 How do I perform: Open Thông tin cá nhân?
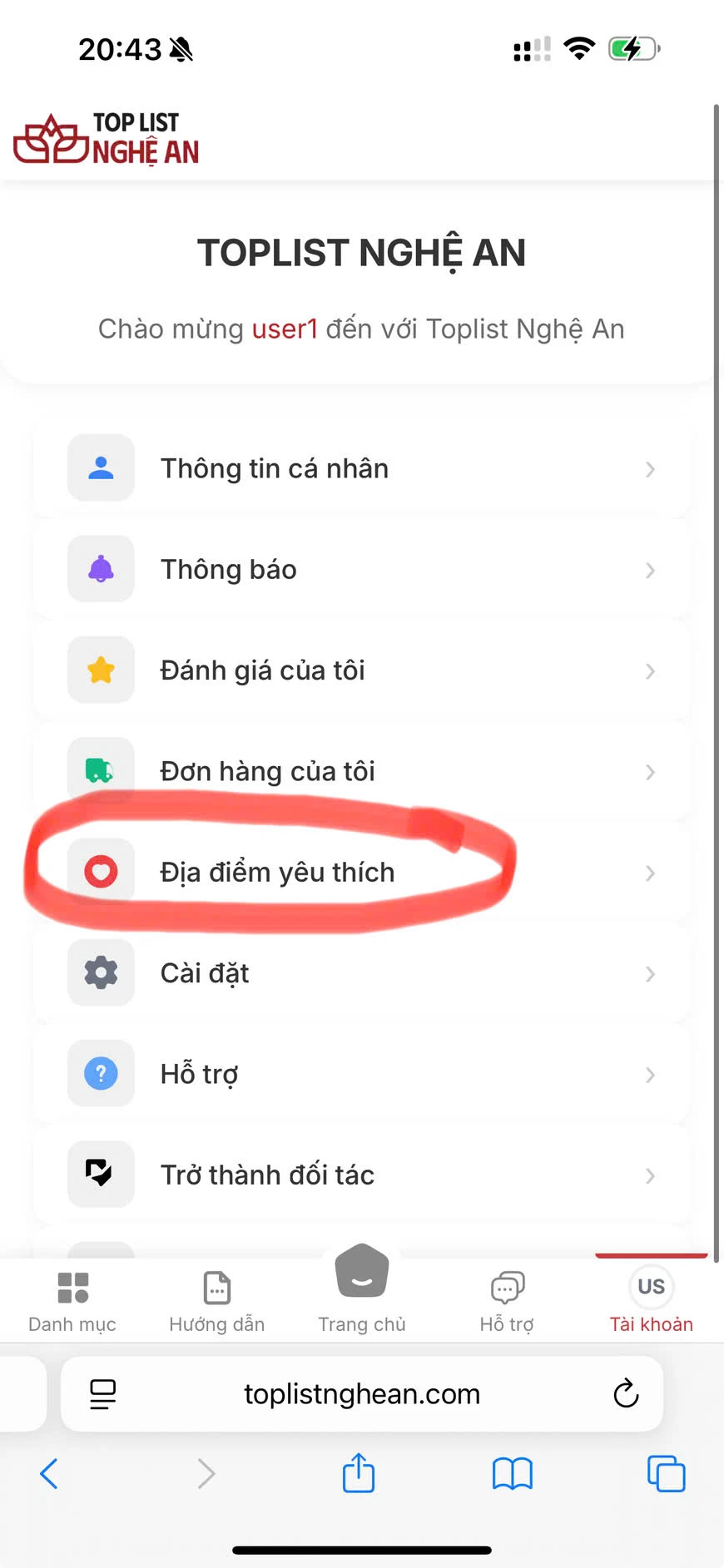[361, 468]
